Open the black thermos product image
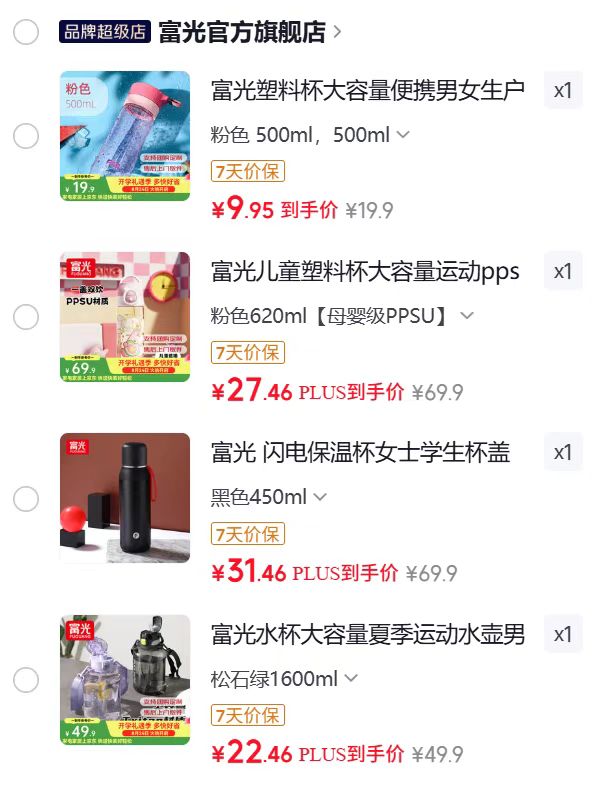This screenshot has width=600, height=792. [x=125, y=498]
